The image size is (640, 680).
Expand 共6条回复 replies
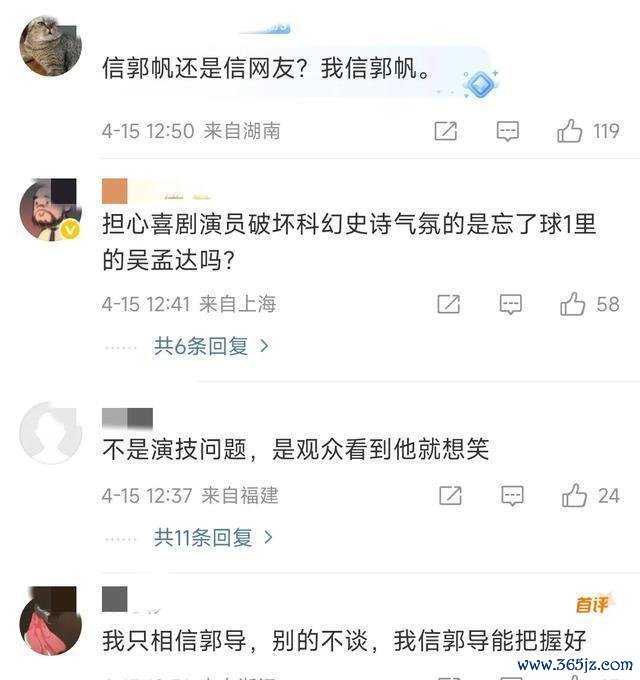[x=211, y=346]
